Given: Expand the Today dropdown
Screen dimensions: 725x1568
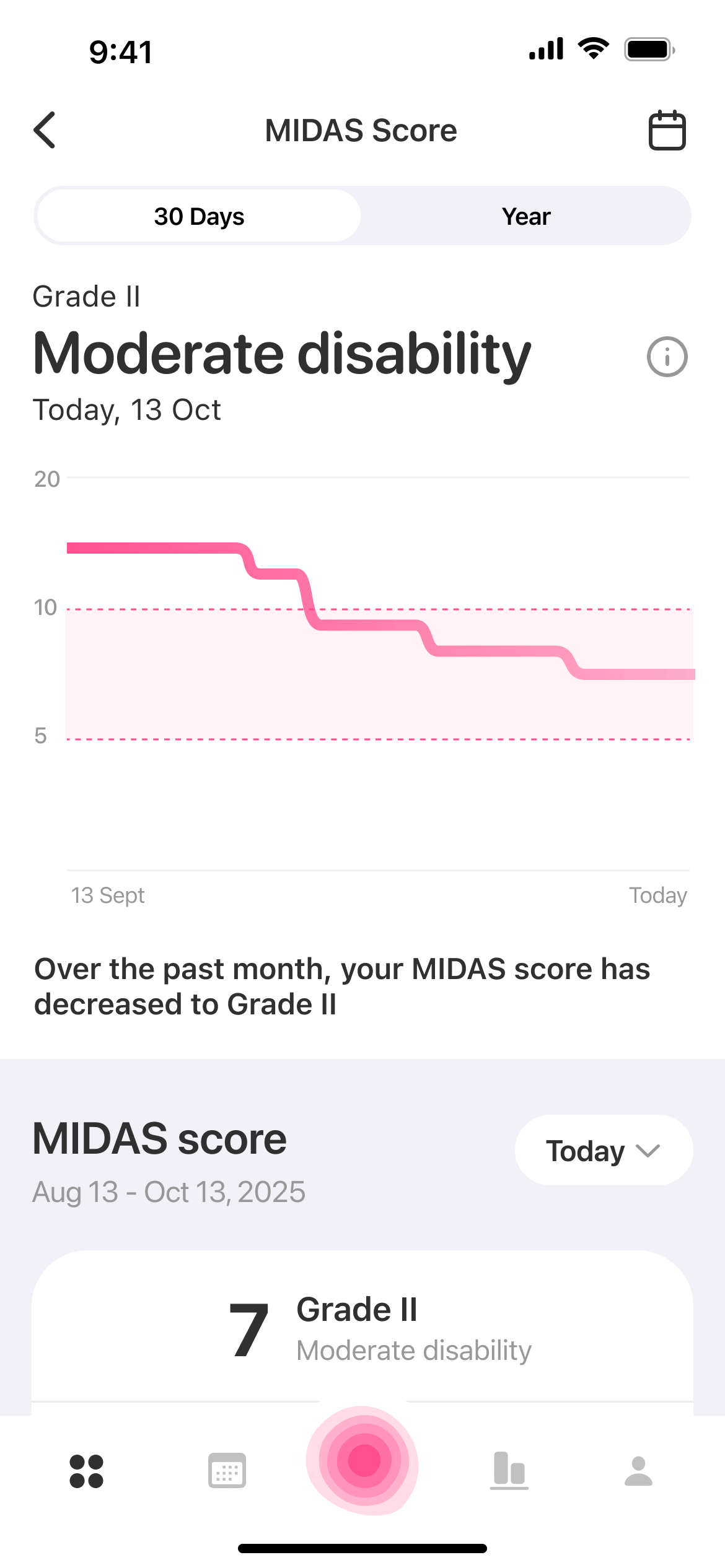Looking at the screenshot, I should (603, 1151).
